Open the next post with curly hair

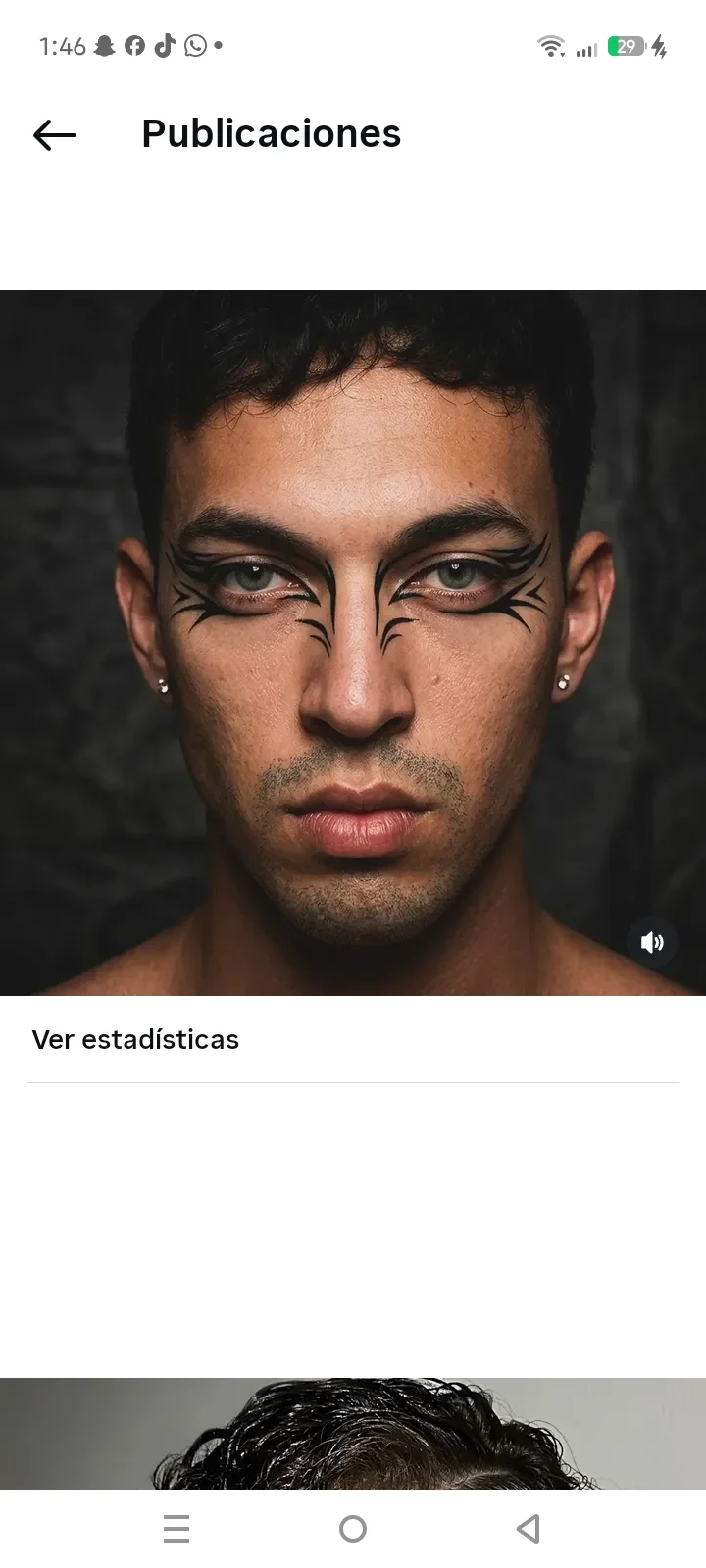353,1434
